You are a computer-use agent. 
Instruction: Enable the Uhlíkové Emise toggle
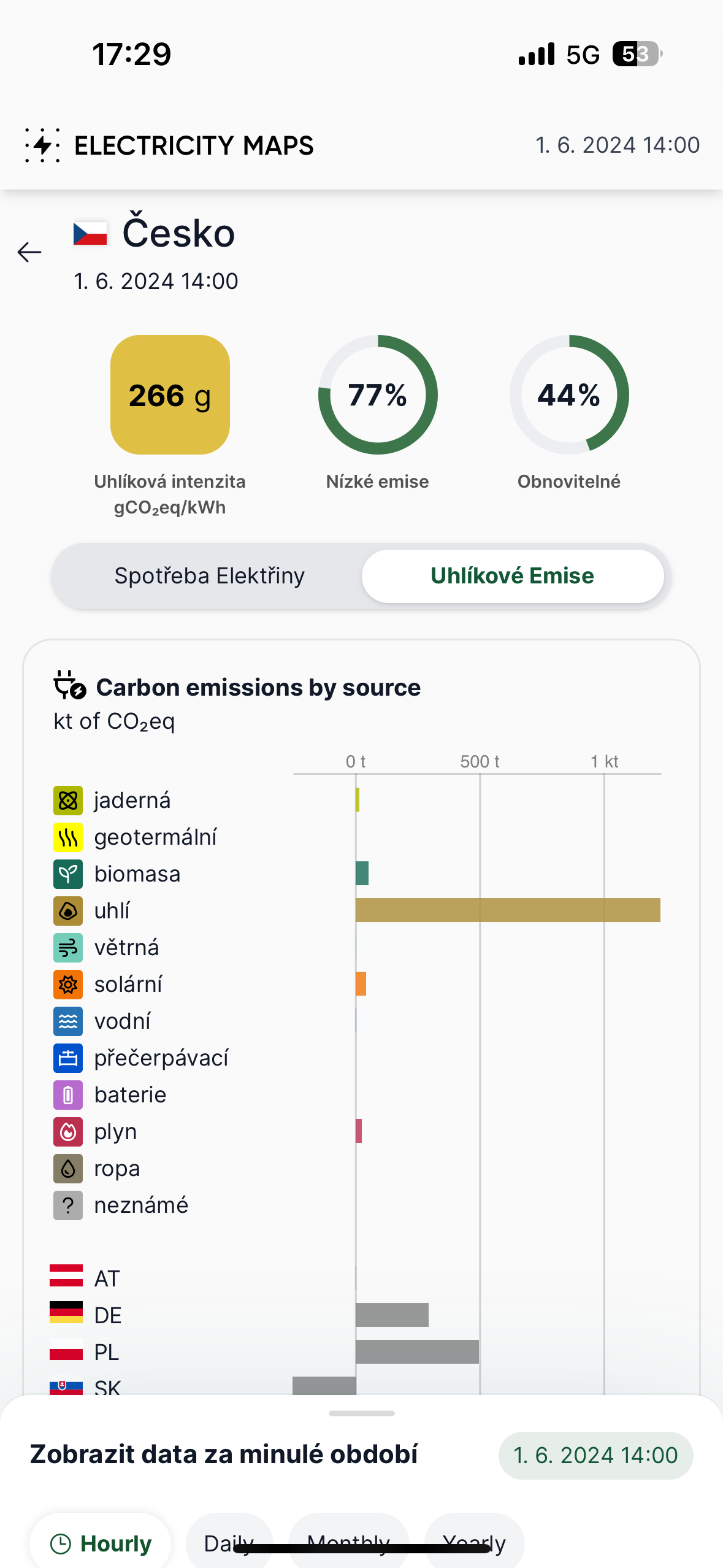pos(512,575)
